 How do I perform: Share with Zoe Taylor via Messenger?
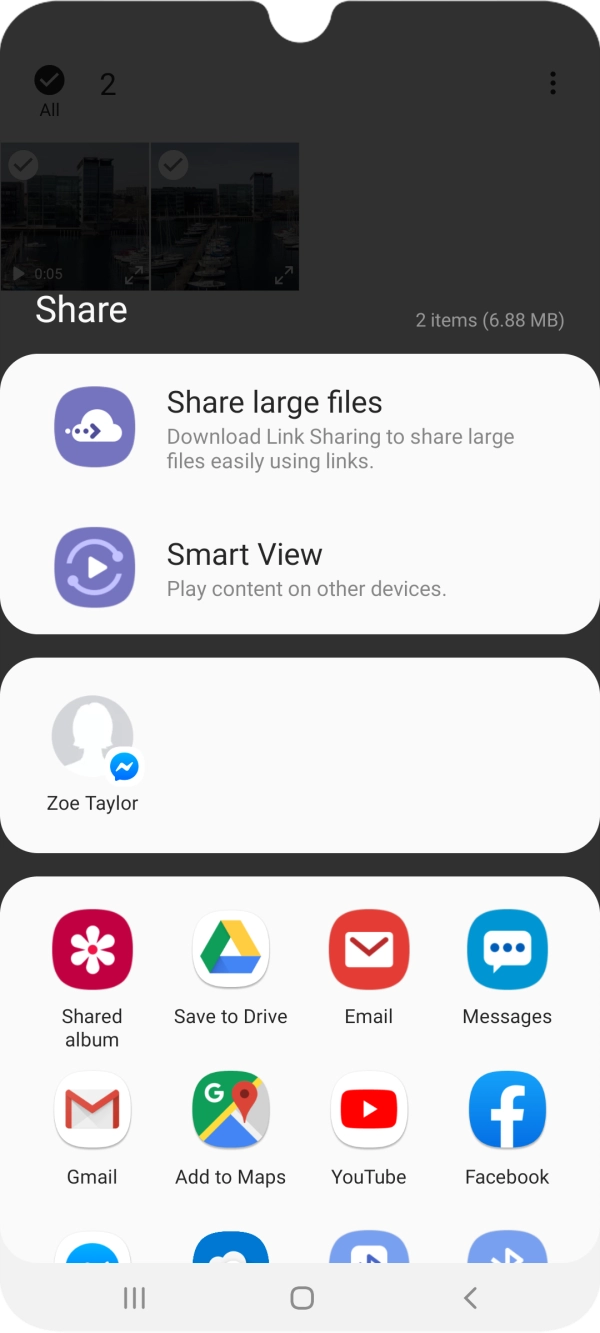(93, 750)
